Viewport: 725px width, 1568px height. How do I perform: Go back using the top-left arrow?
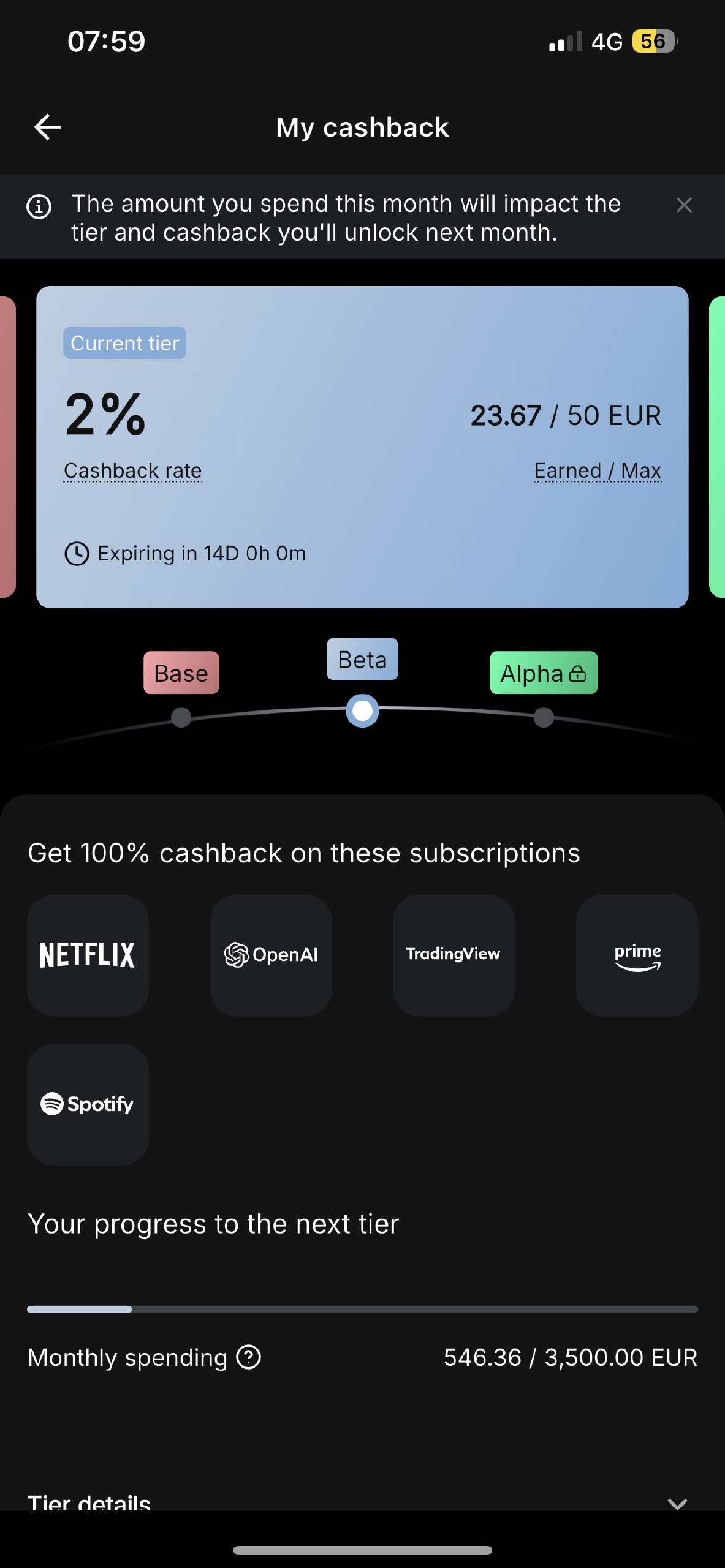coord(47,127)
